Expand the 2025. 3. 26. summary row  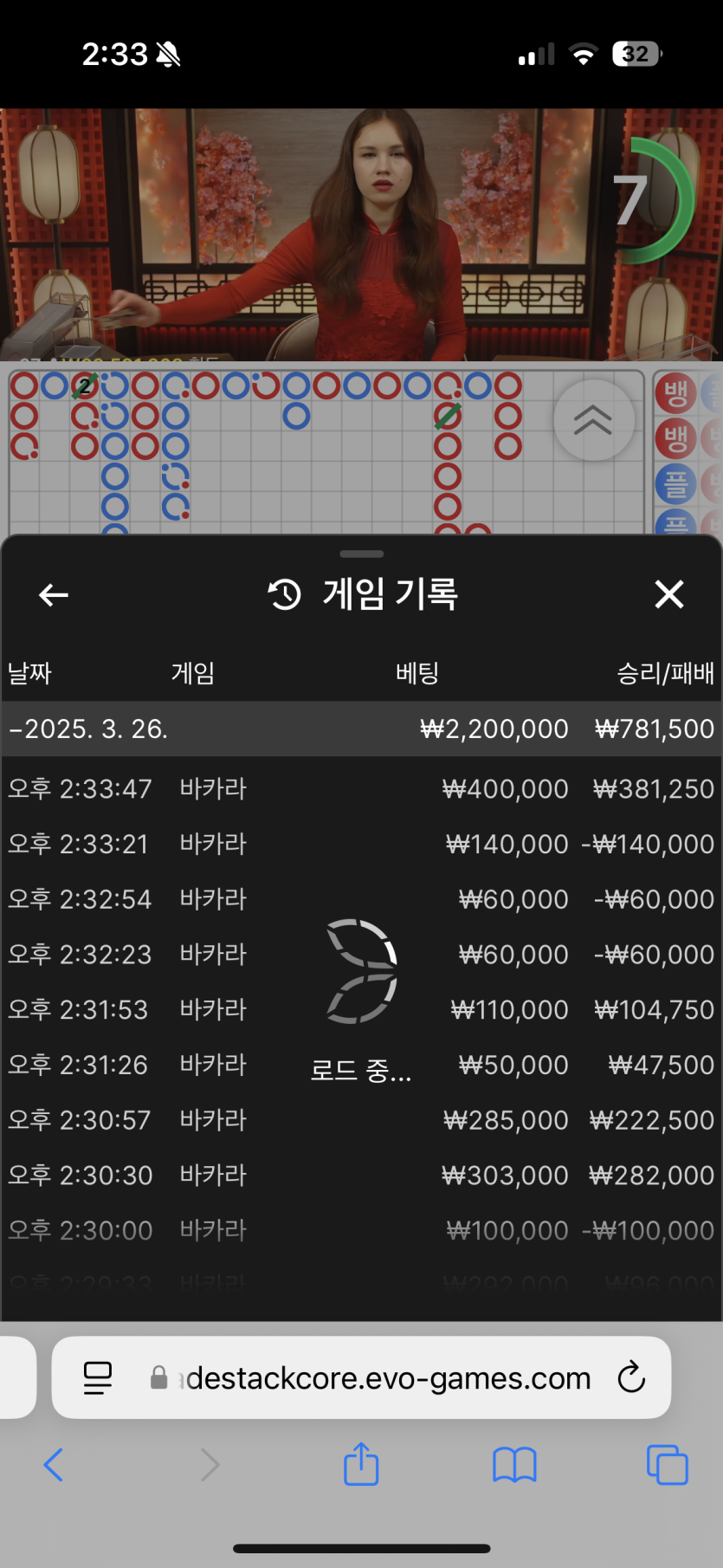[x=361, y=729]
